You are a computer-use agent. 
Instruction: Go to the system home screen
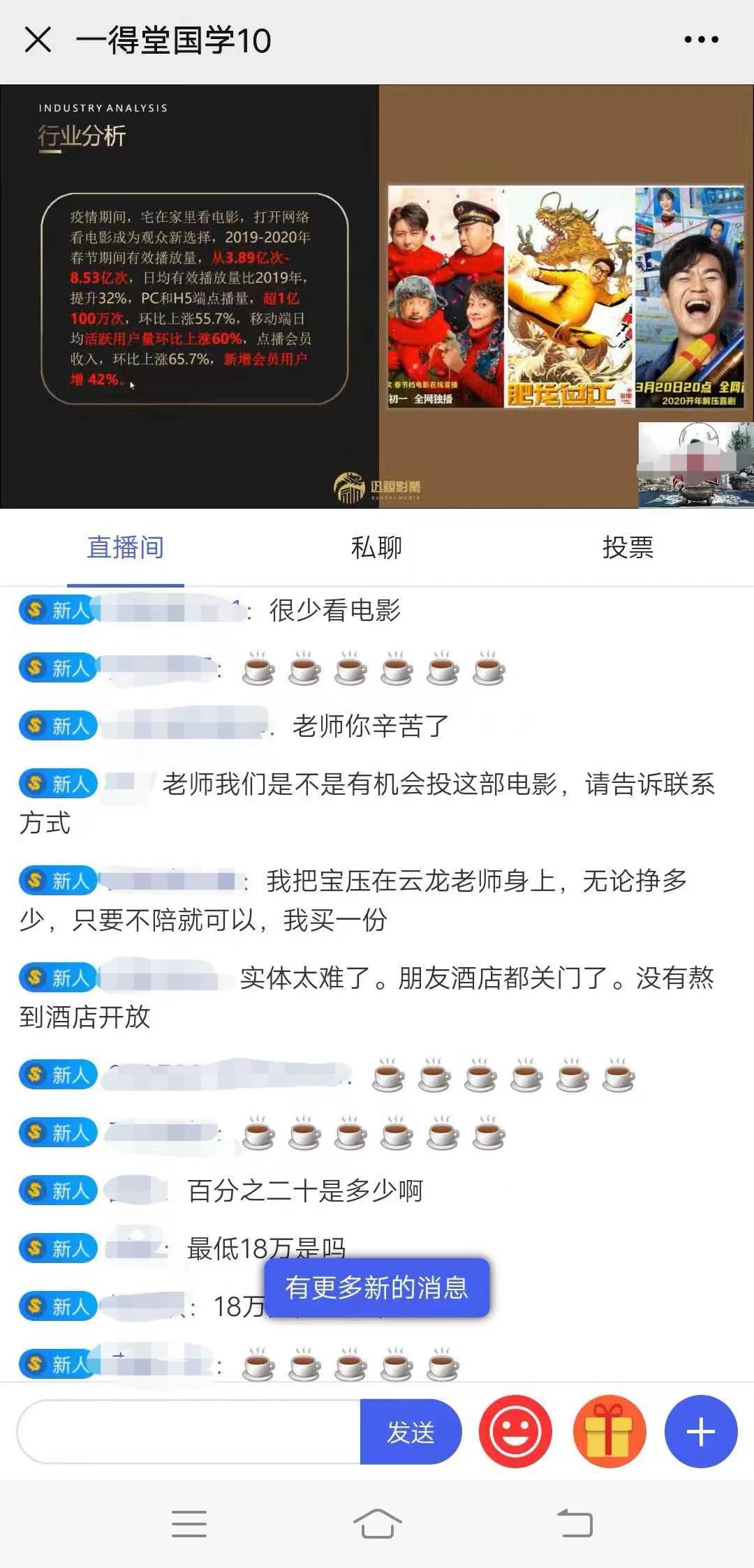pyautogui.click(x=377, y=1523)
